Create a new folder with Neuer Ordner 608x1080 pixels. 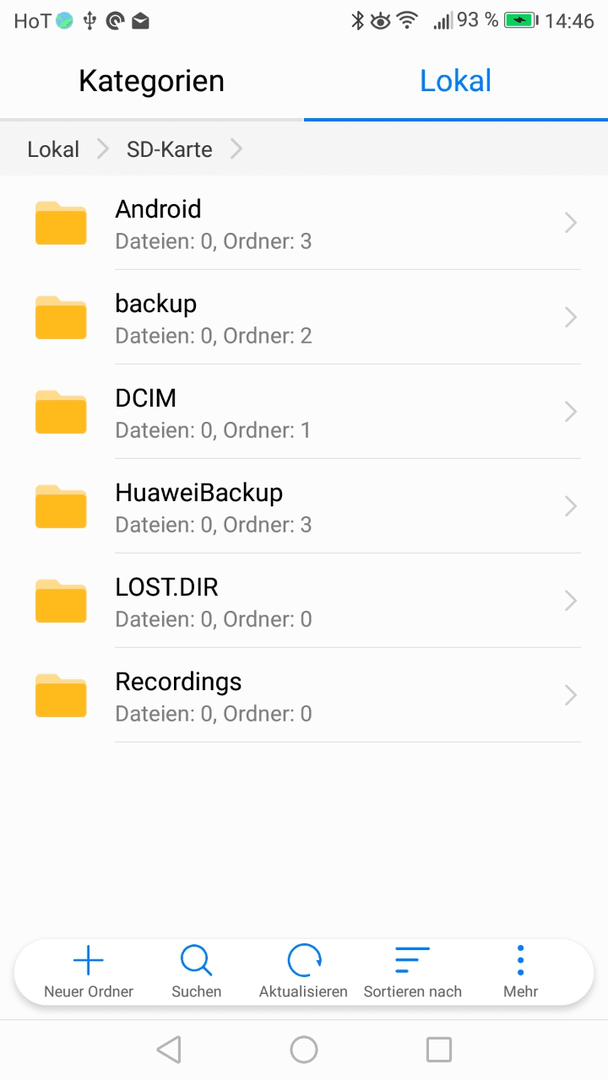pos(89,972)
